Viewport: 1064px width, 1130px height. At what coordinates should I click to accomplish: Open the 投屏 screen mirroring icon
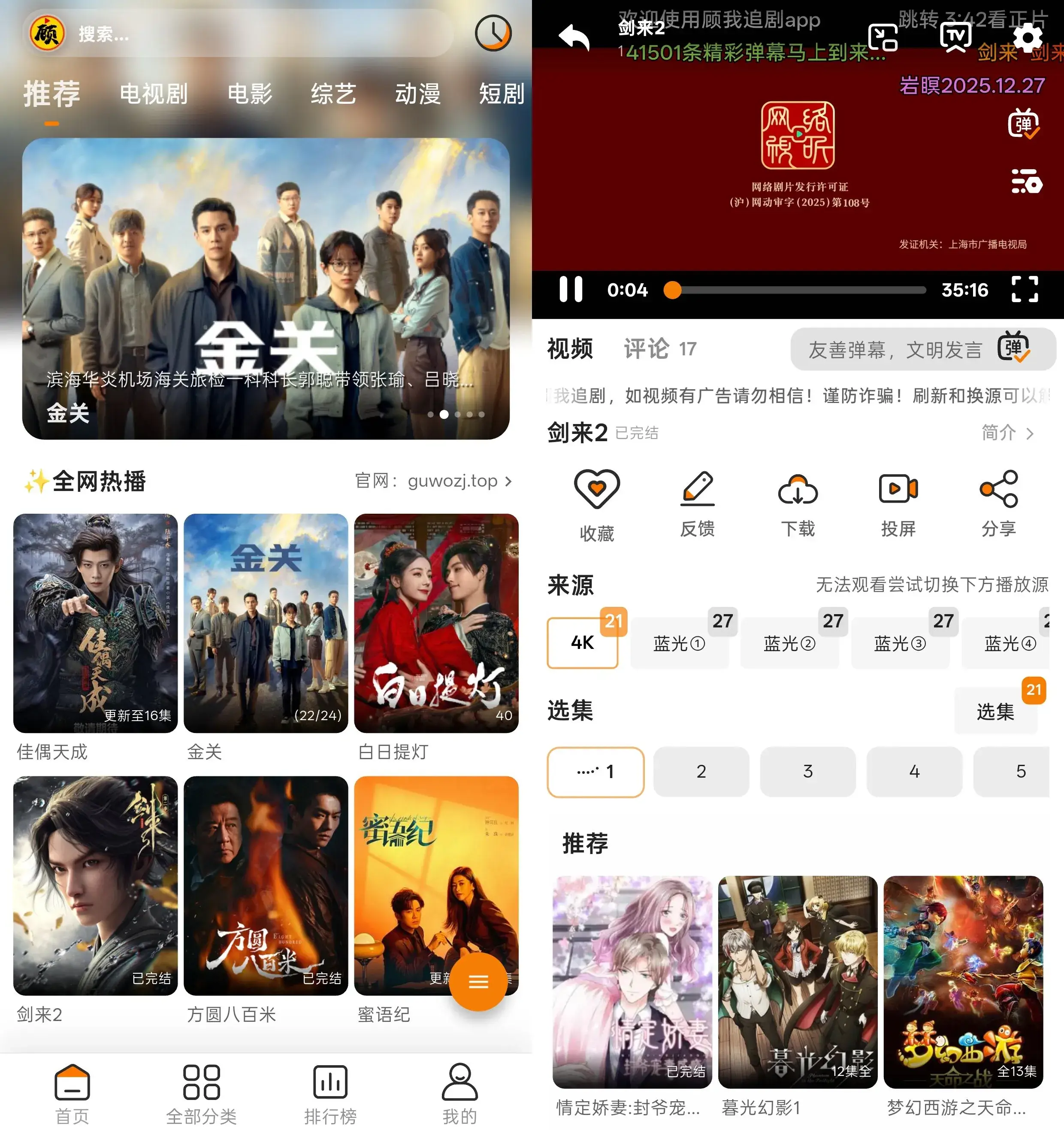point(898,490)
